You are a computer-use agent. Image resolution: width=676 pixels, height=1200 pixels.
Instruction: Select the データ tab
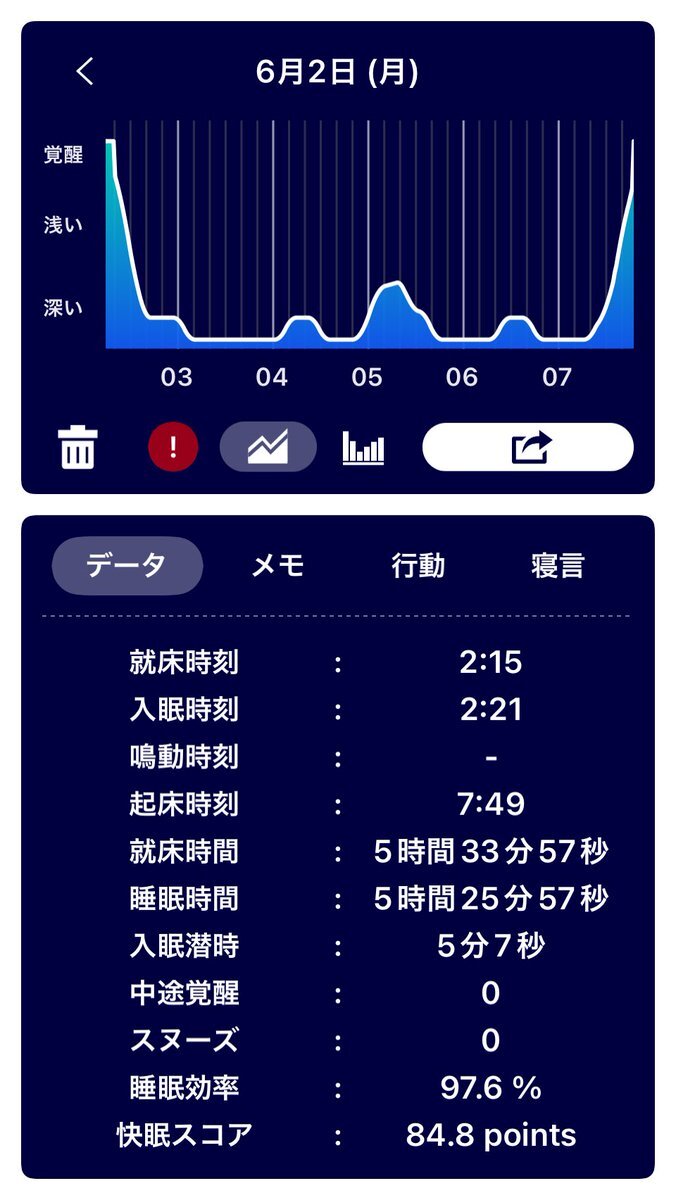[127, 566]
